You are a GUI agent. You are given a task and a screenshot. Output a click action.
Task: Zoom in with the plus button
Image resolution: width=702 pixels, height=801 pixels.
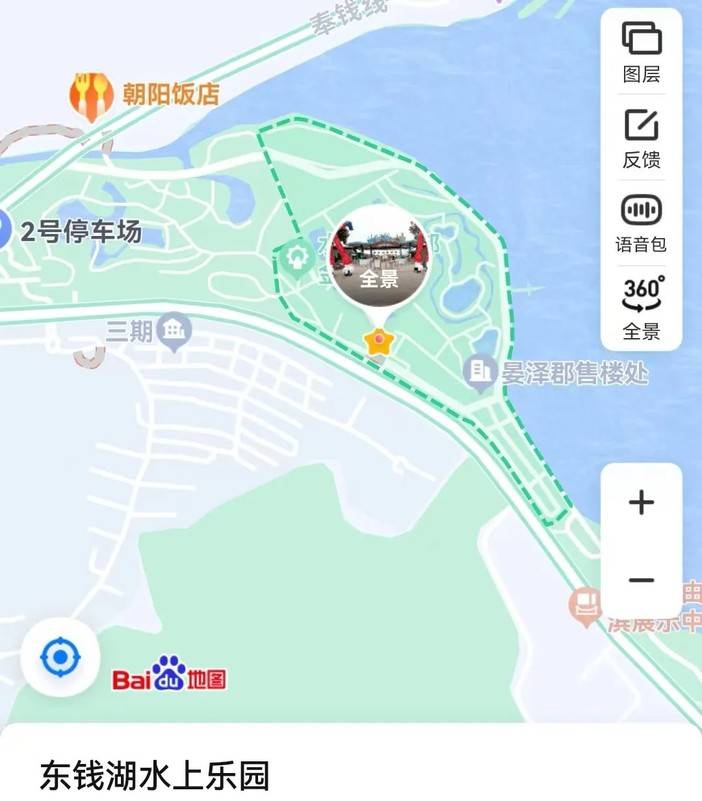[x=641, y=502]
